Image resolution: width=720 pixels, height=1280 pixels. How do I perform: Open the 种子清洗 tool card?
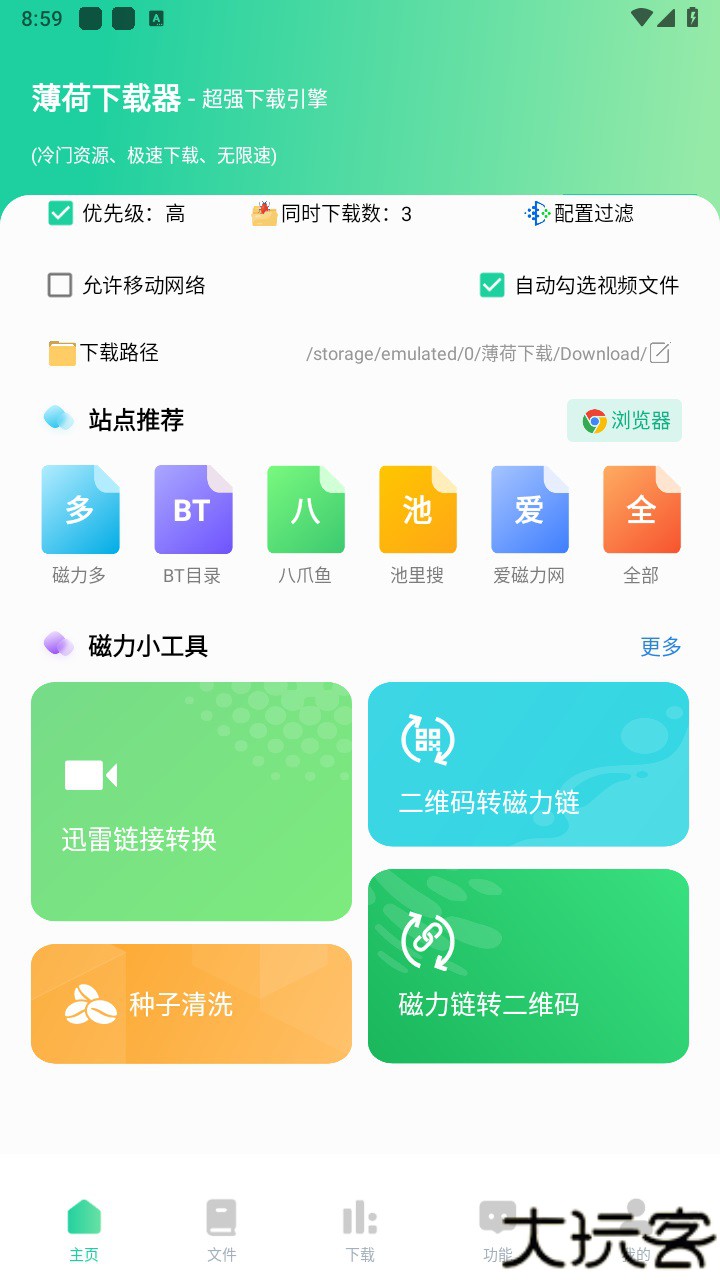tap(191, 1002)
